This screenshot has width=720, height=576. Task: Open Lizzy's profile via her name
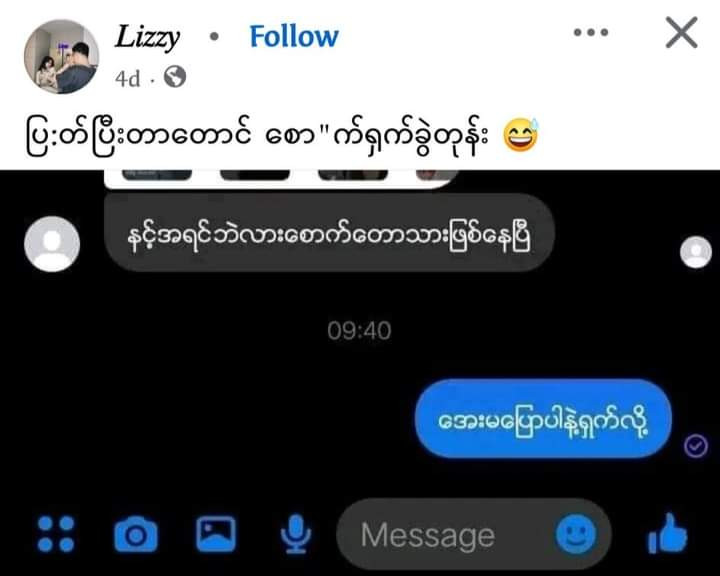coord(147,37)
